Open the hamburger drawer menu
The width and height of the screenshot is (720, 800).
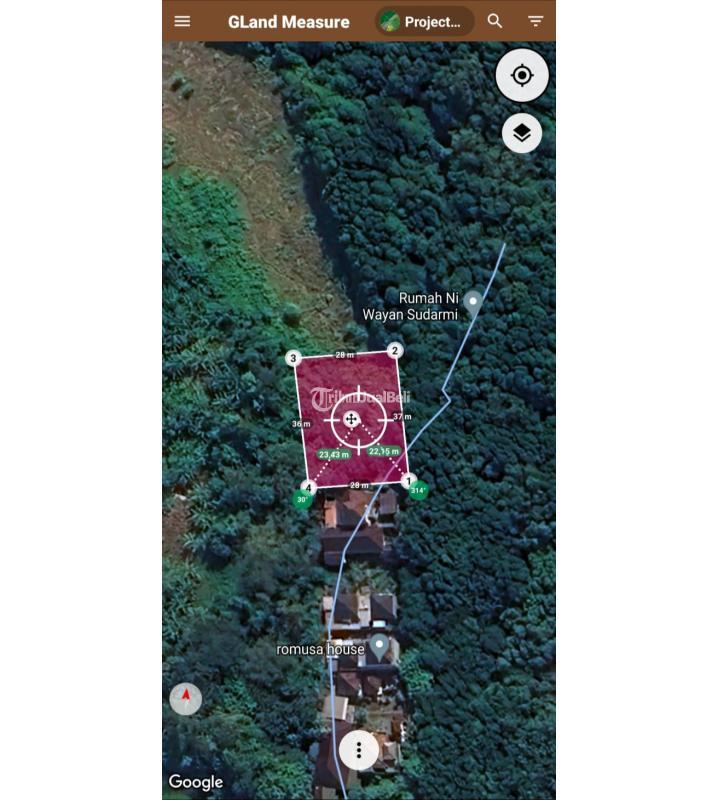182,21
